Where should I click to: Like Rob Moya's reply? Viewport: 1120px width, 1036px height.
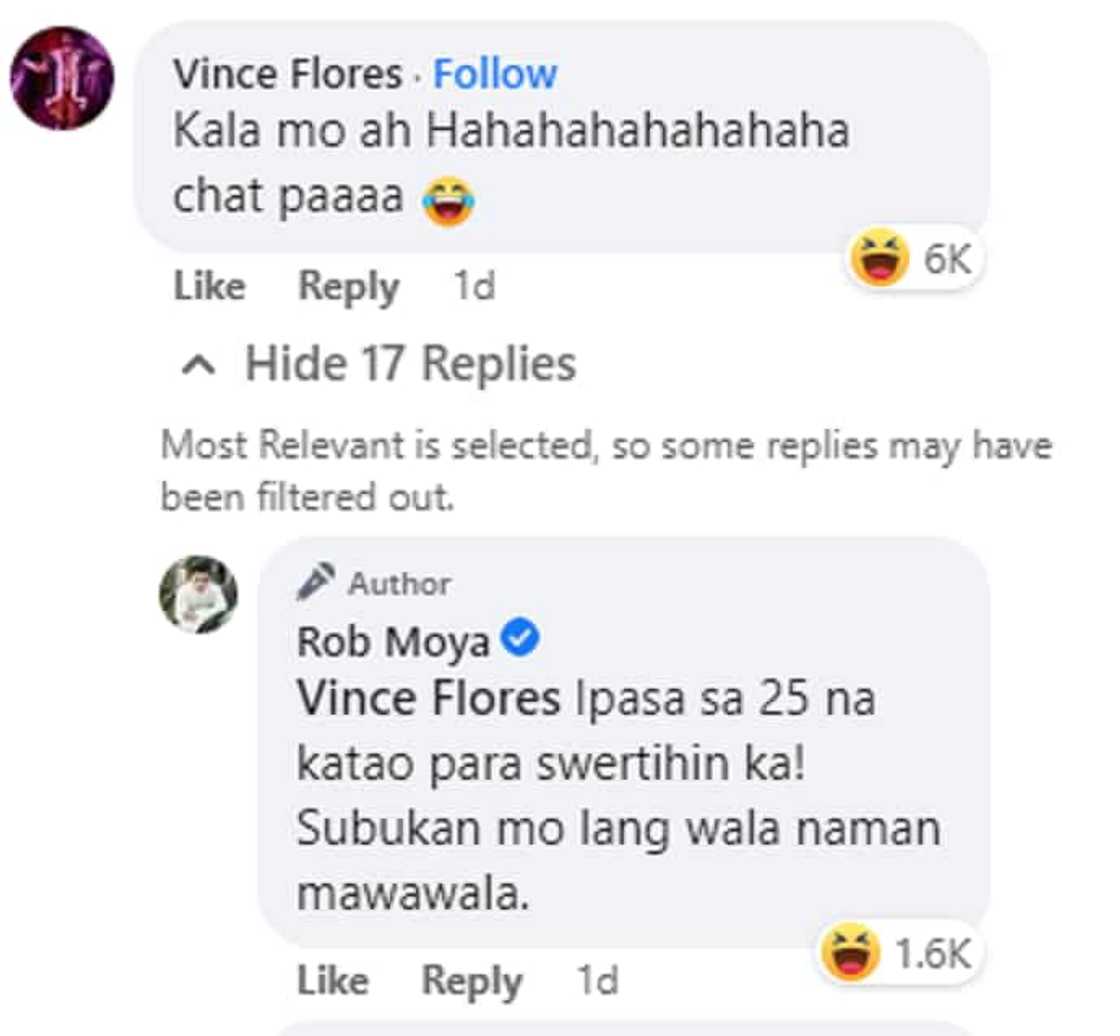pyautogui.click(x=332, y=980)
